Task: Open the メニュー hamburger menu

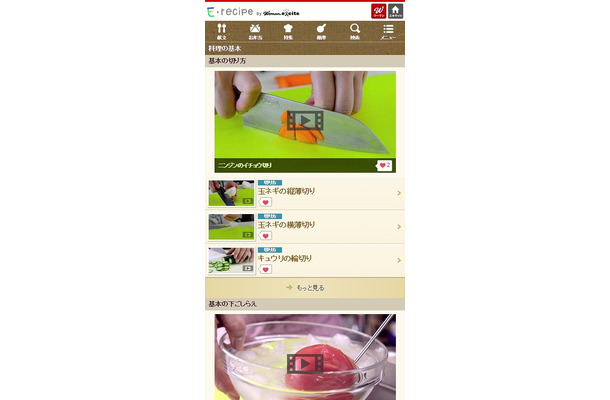Action: pos(388,31)
